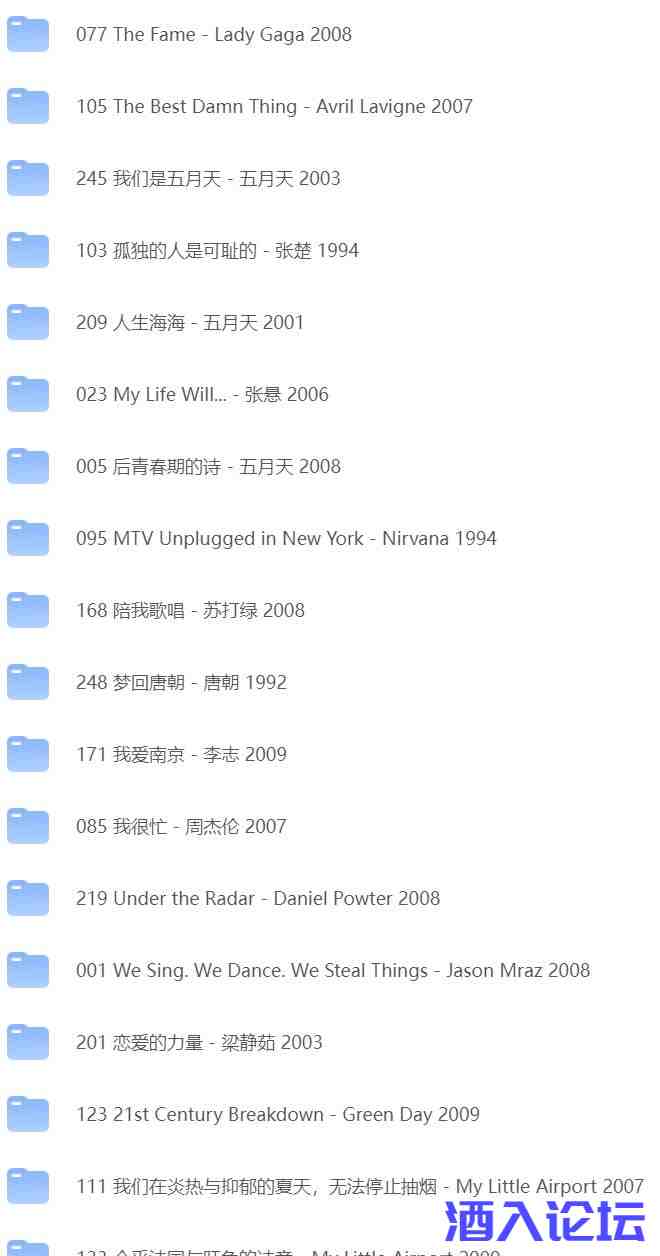Open folder 077 The Fame - Lady Gaga

(x=213, y=35)
